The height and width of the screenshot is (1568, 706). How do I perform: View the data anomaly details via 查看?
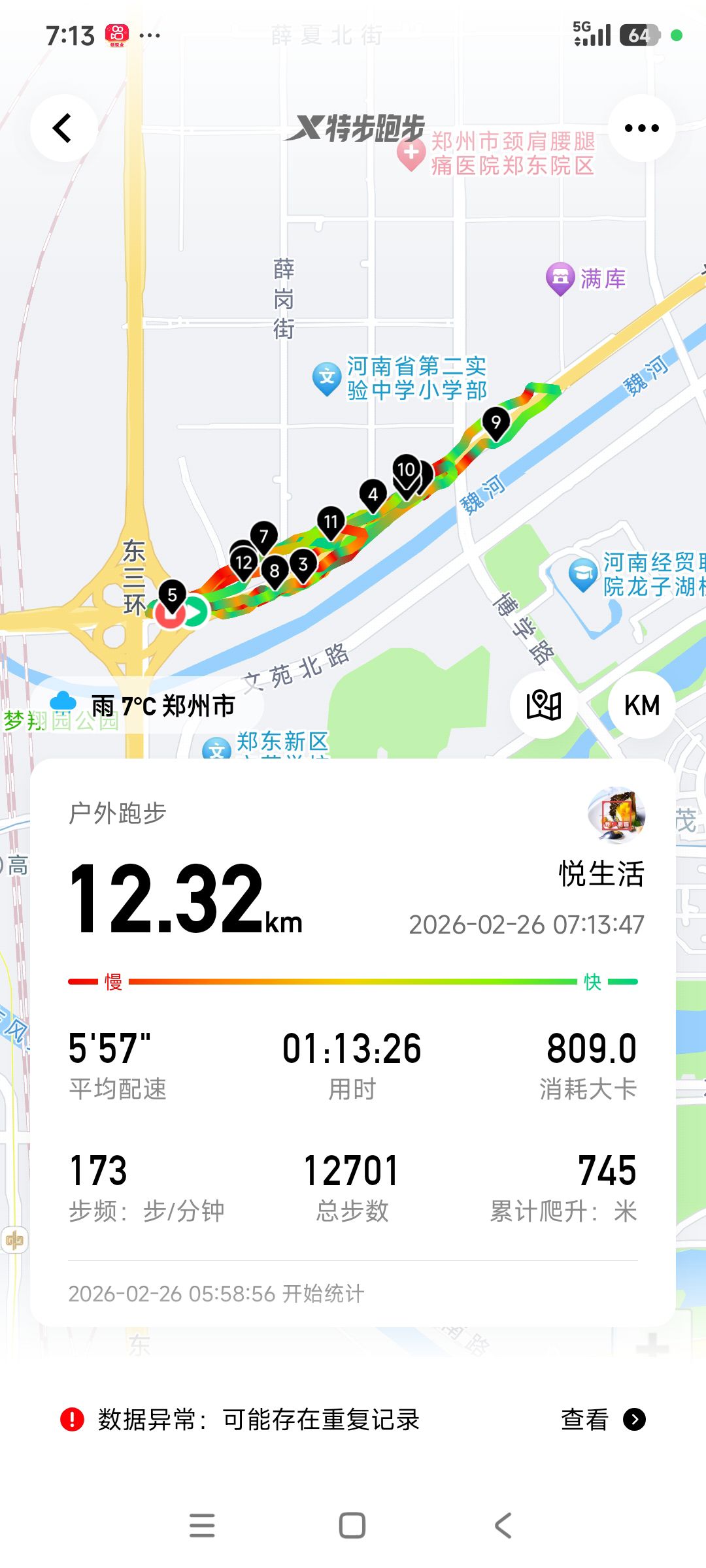[x=602, y=1419]
